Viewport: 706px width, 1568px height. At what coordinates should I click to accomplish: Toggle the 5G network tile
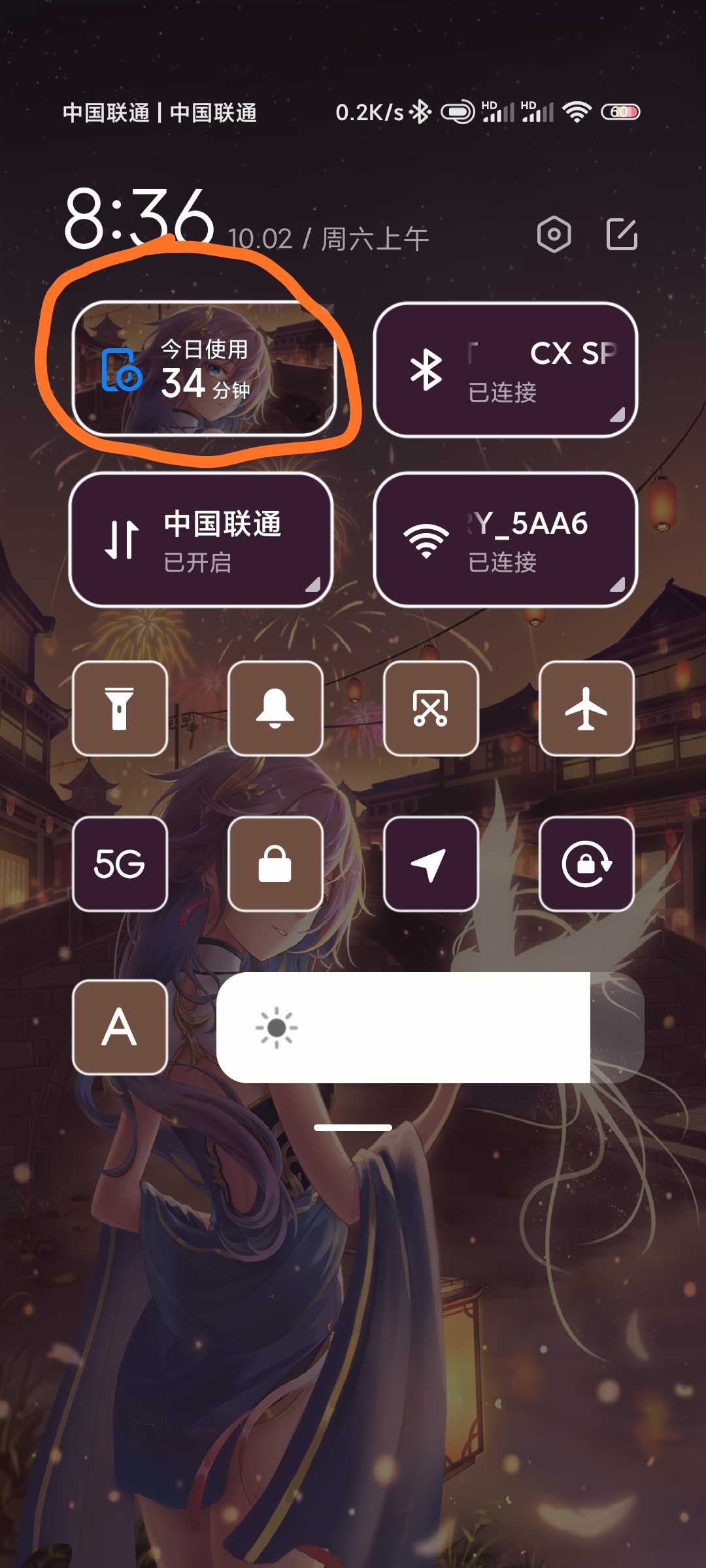pyautogui.click(x=120, y=864)
